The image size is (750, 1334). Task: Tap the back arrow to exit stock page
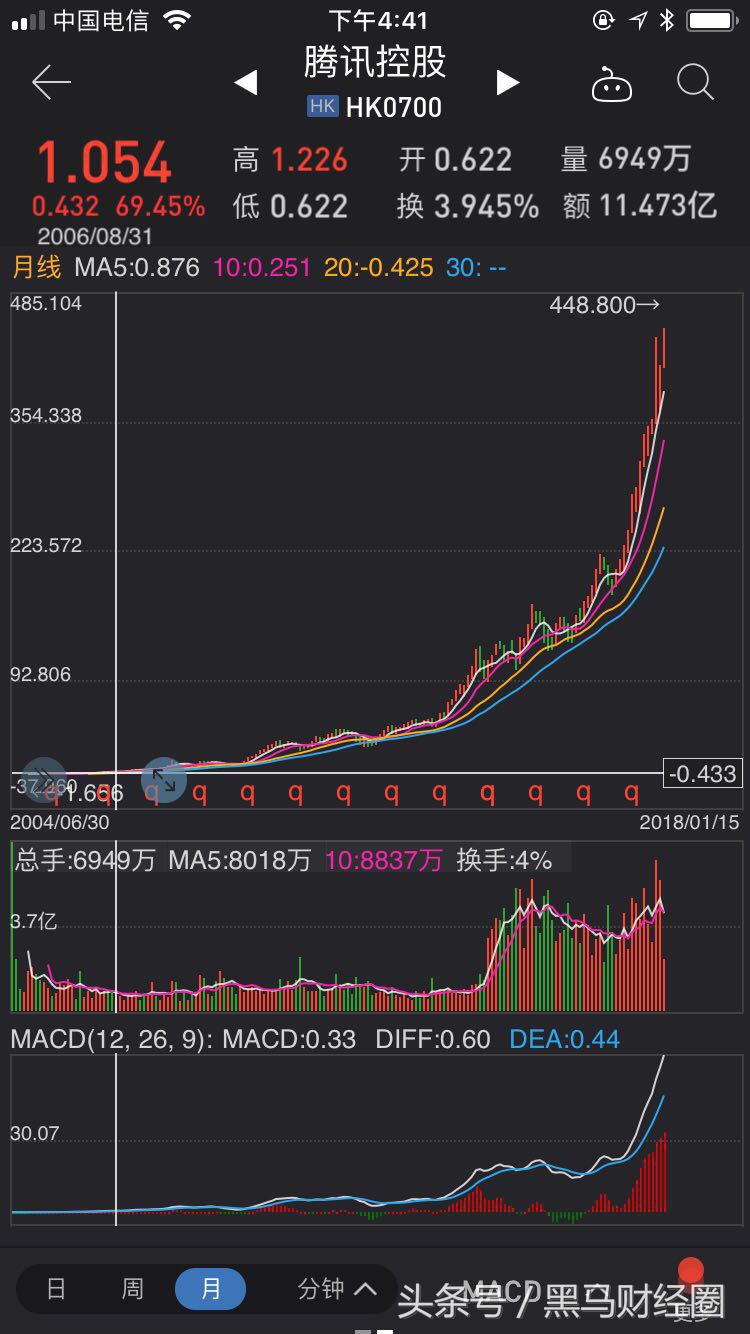(50, 83)
